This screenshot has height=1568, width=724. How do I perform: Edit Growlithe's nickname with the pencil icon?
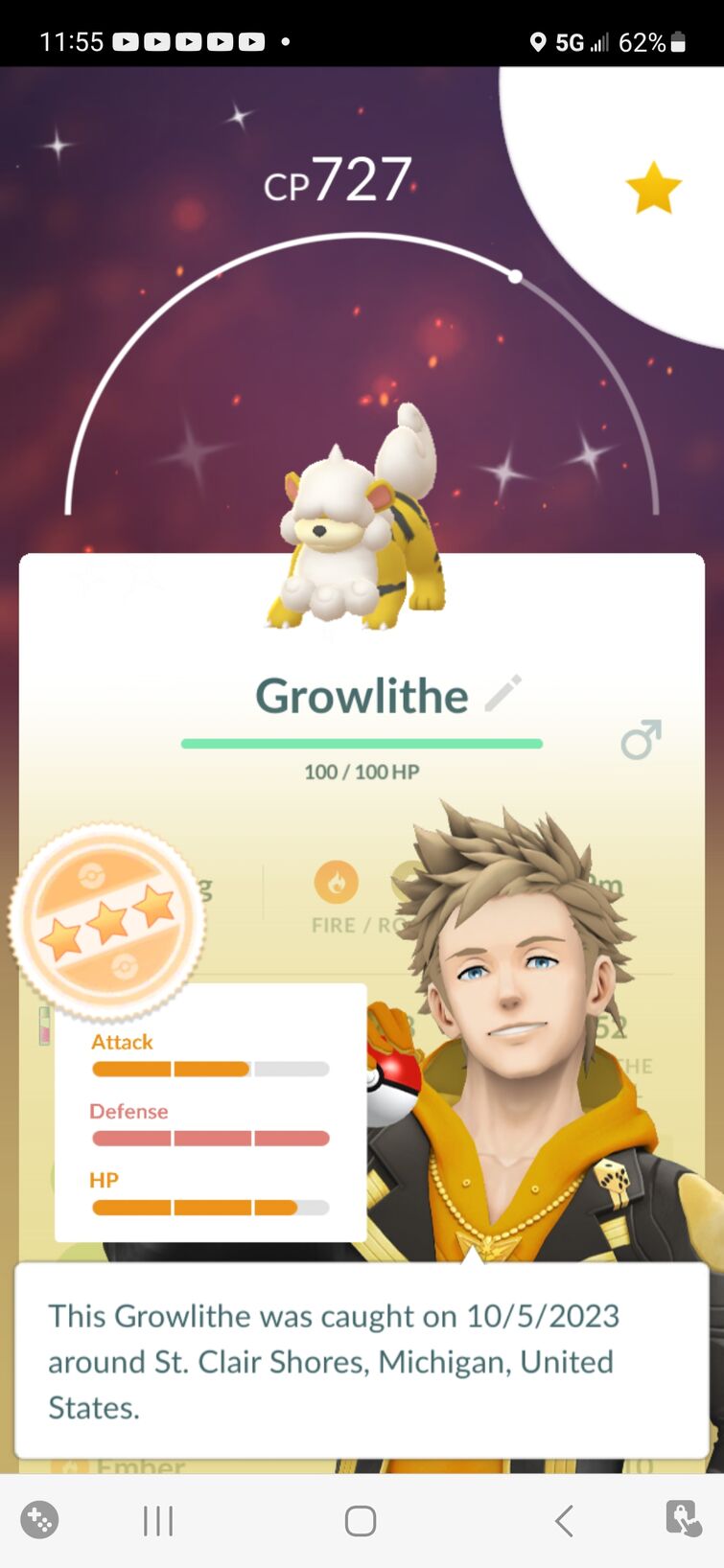pos(502,693)
